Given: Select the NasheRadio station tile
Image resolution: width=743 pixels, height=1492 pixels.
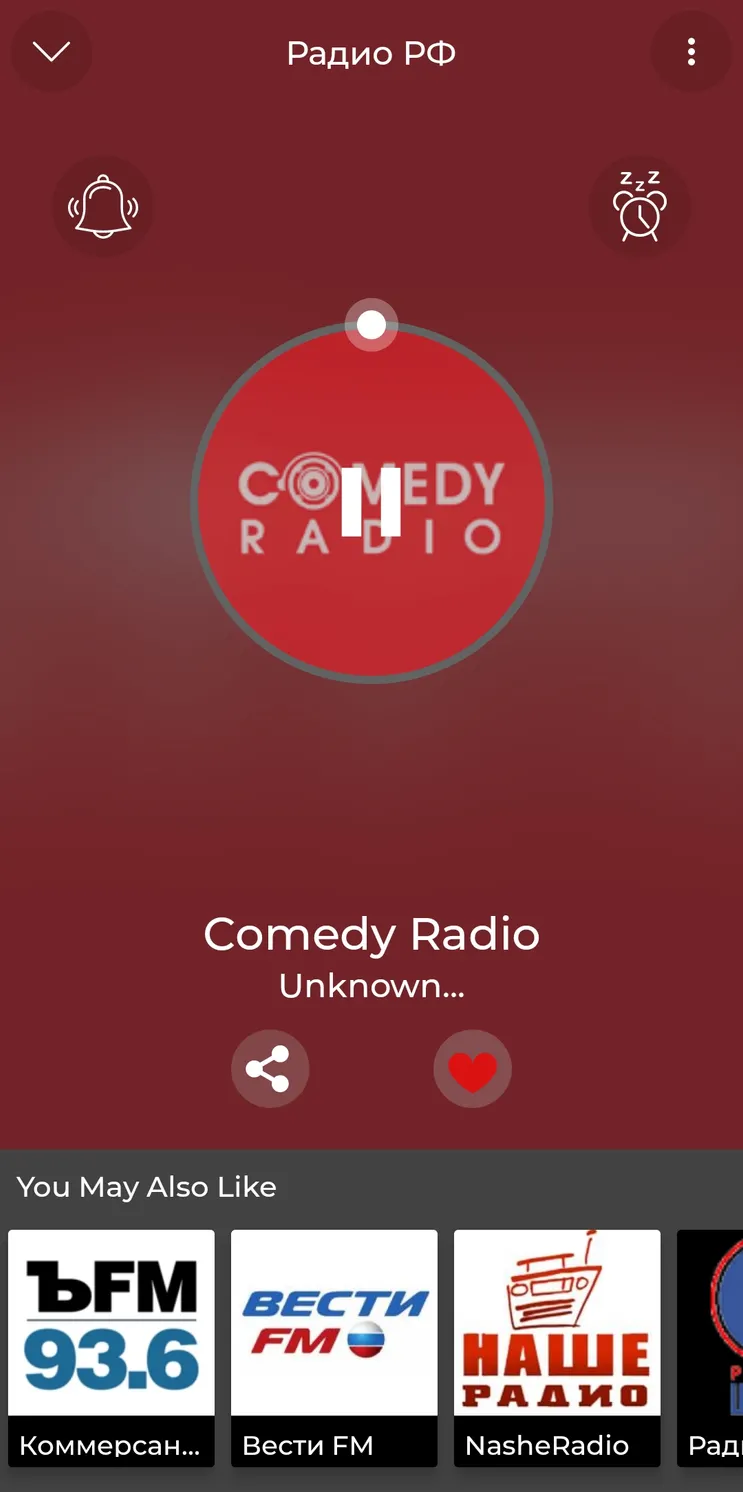Looking at the screenshot, I should (x=557, y=1348).
